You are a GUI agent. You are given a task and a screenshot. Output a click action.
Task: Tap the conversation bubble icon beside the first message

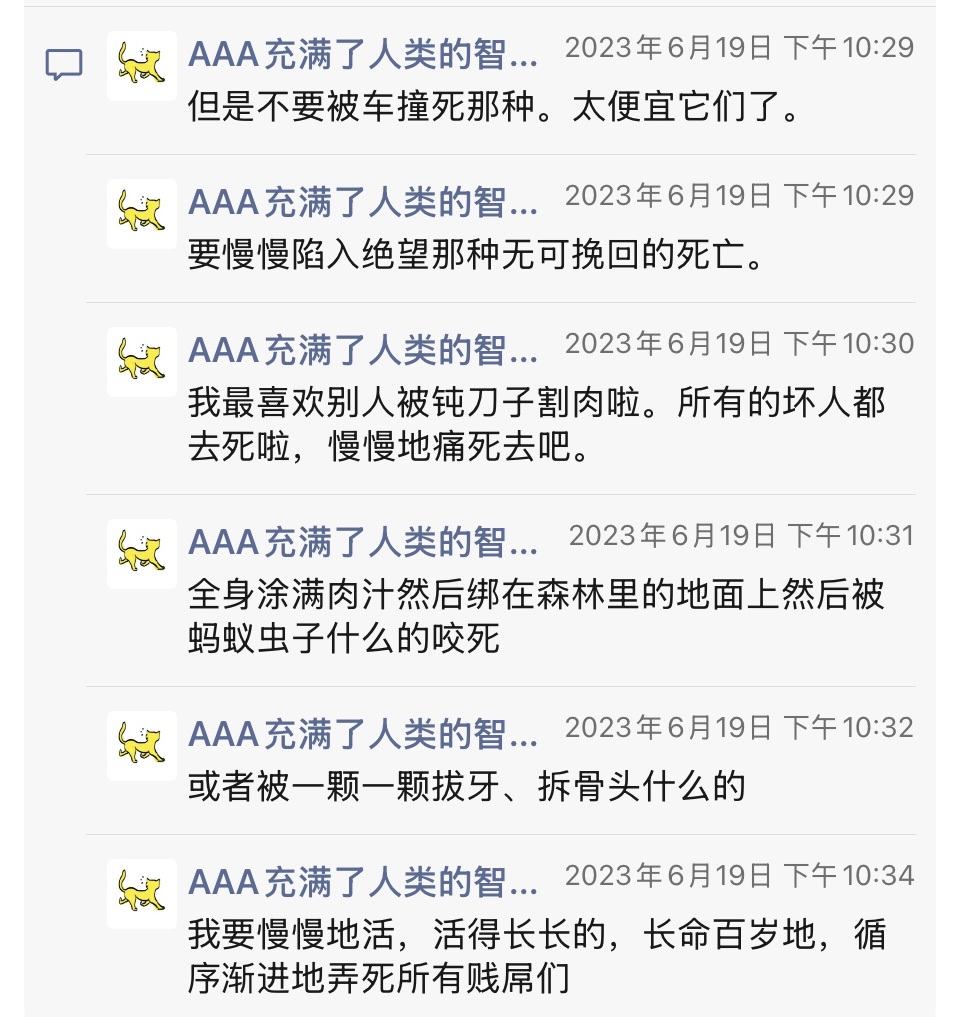click(x=64, y=66)
